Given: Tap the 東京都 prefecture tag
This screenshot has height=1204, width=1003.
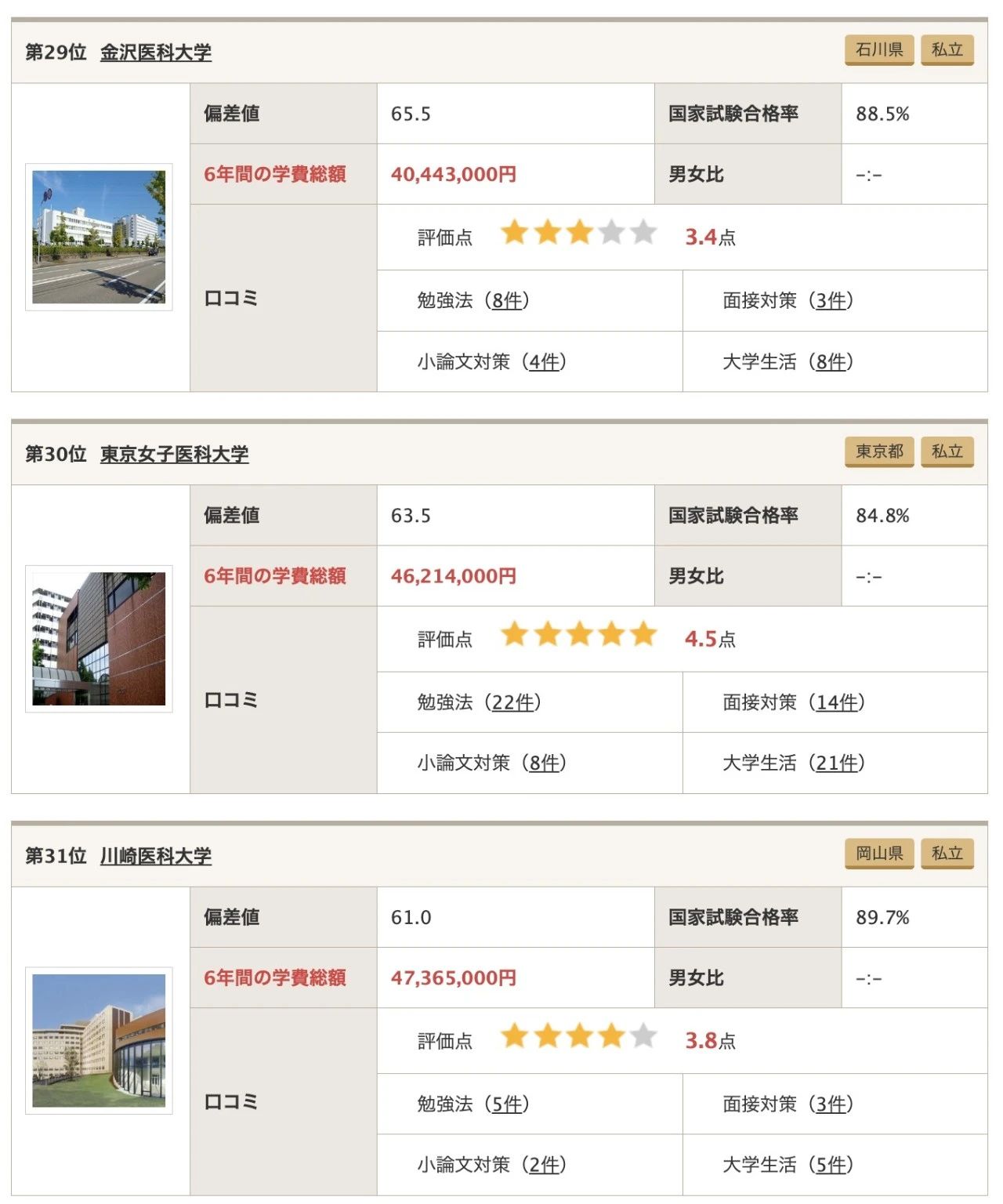Looking at the screenshot, I should pyautogui.click(x=878, y=452).
